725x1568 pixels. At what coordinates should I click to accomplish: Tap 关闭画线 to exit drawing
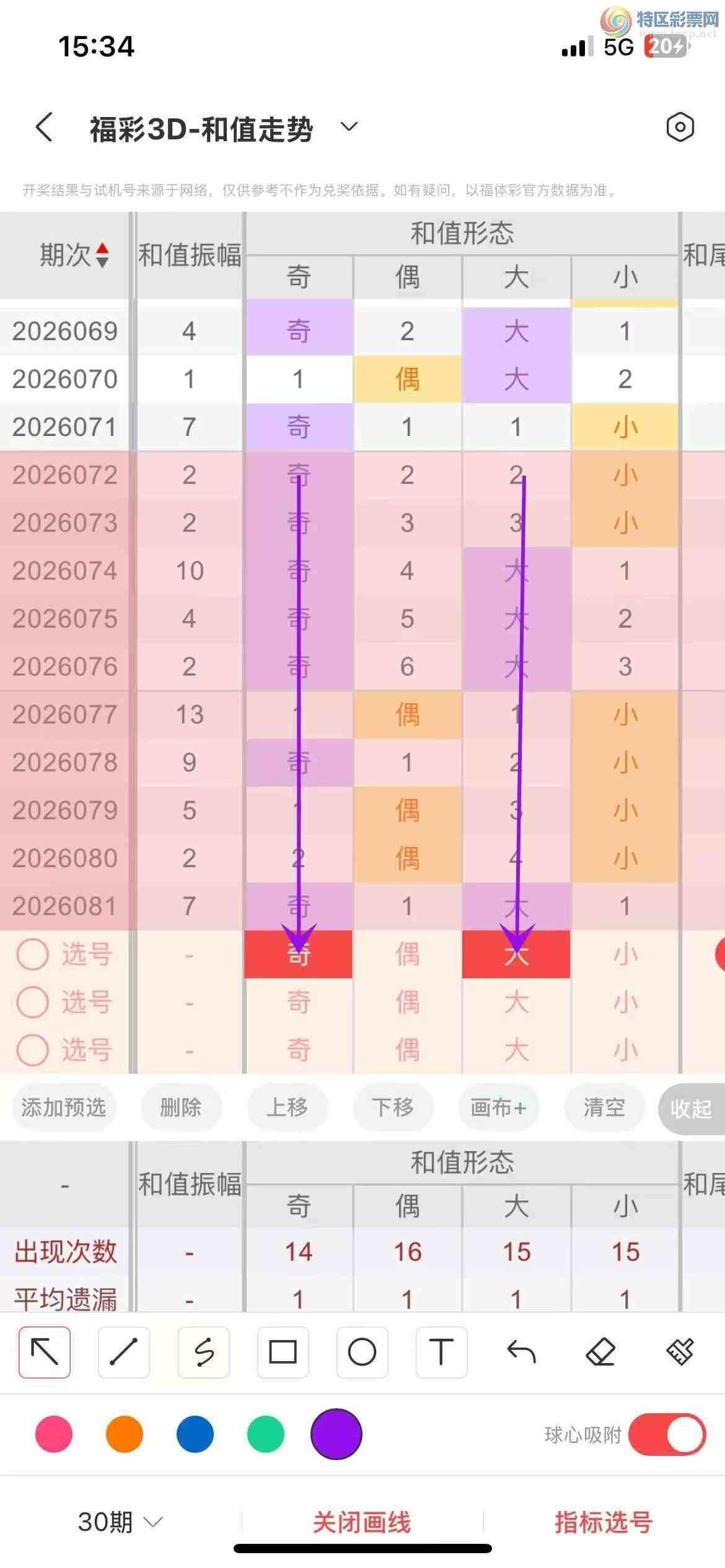point(362,1522)
